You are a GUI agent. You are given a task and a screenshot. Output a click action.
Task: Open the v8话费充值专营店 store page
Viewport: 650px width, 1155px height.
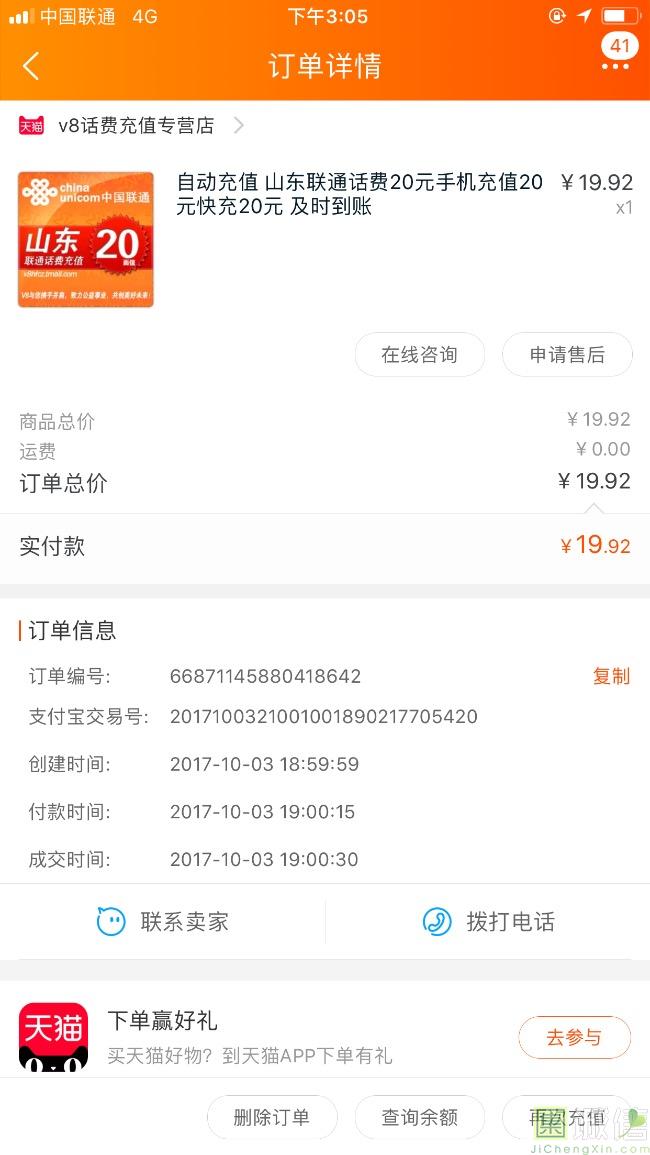click(x=131, y=125)
